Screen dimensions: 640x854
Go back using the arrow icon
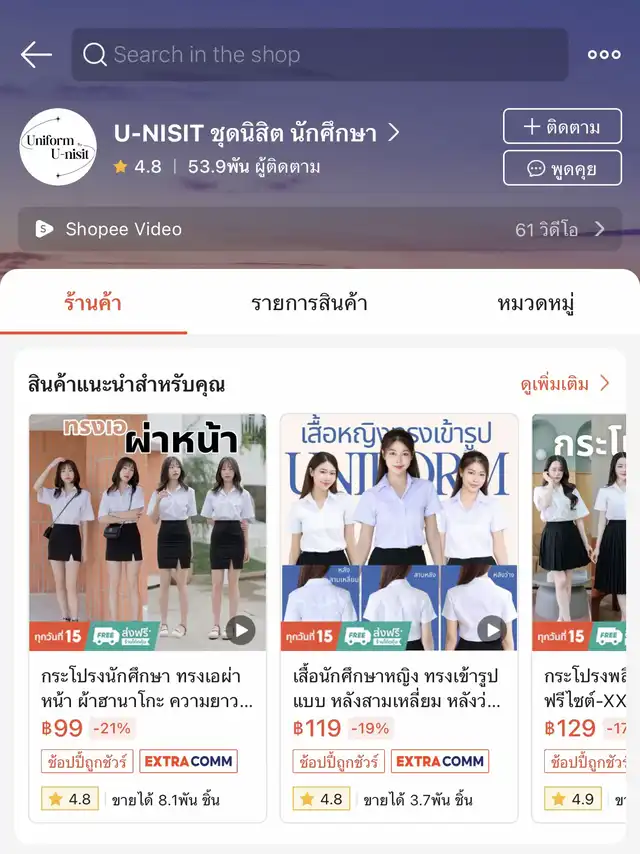pyautogui.click(x=36, y=55)
